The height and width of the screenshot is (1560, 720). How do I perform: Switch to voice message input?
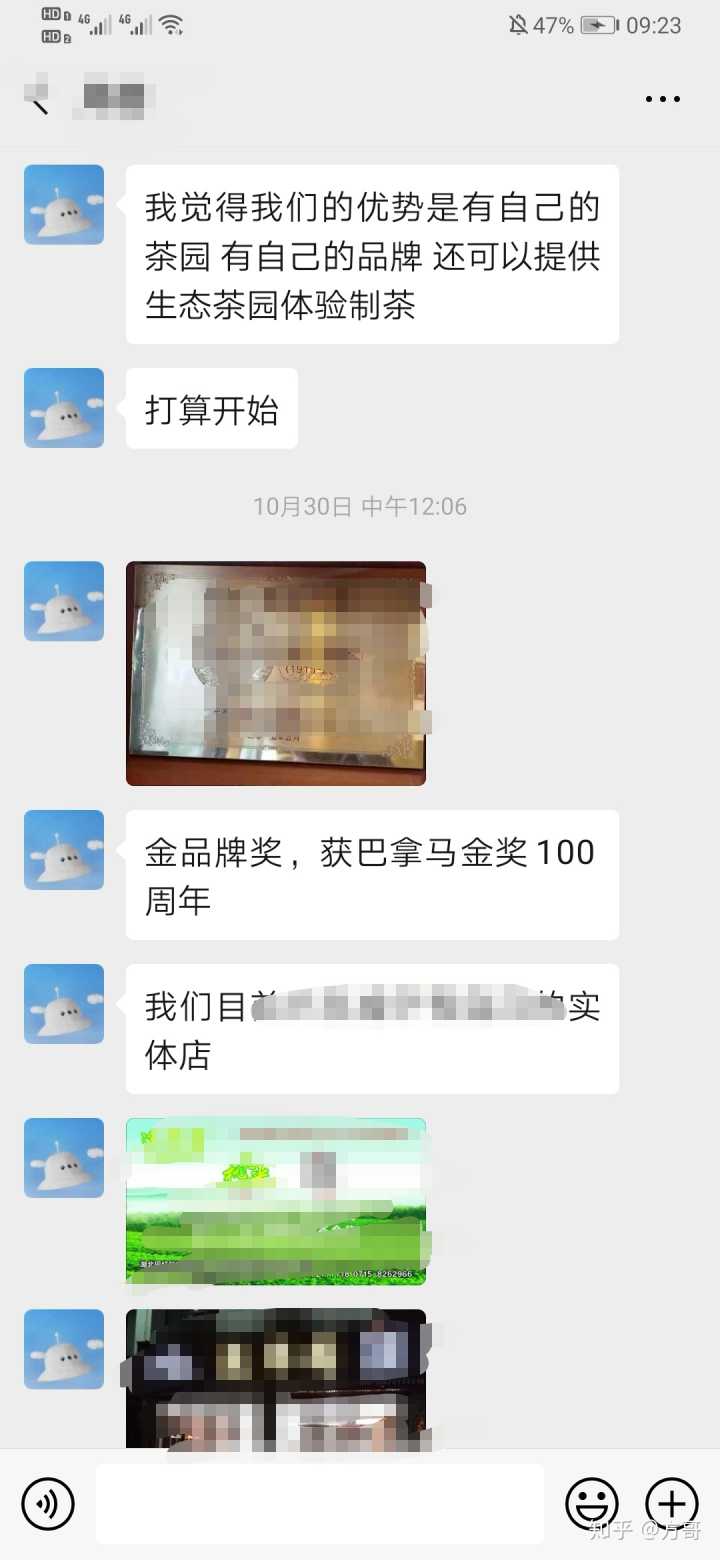click(x=48, y=1503)
